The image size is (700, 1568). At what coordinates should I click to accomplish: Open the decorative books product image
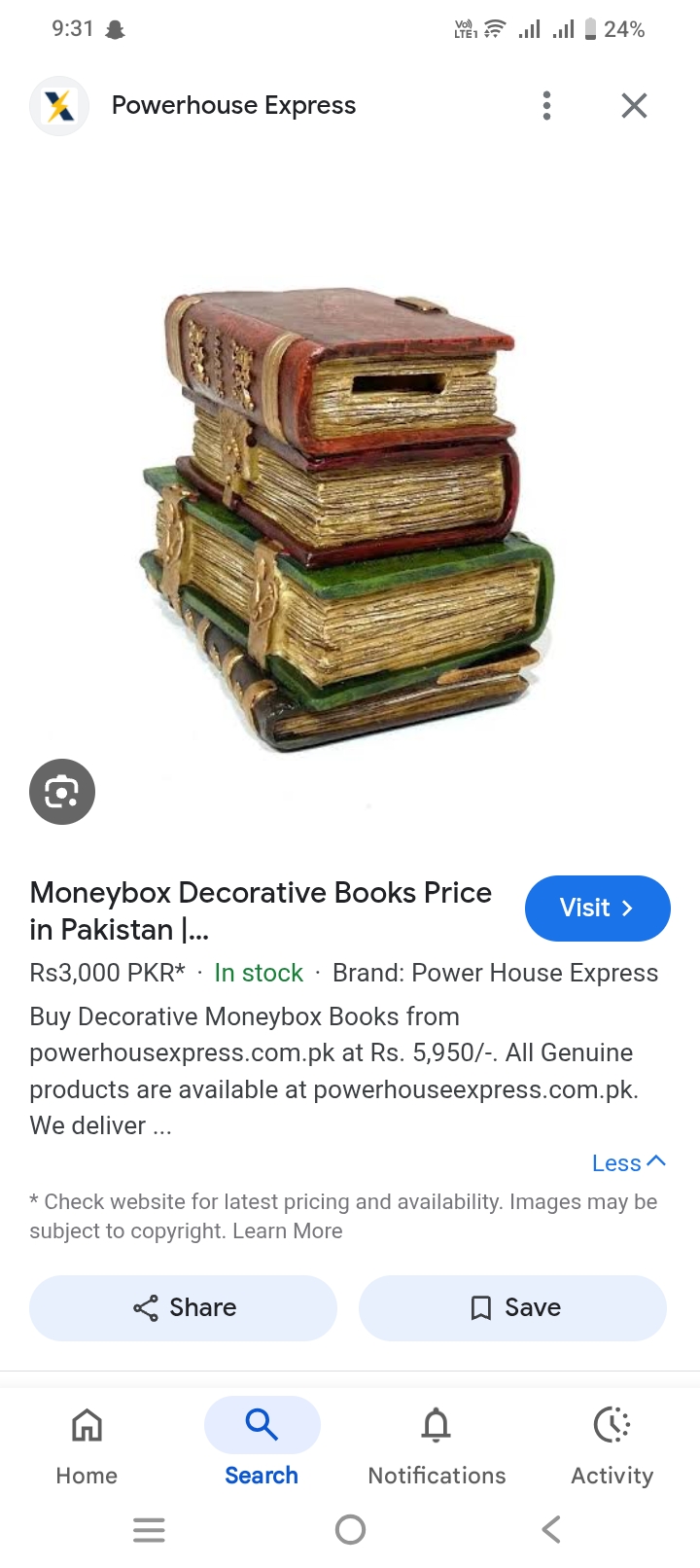pos(345,516)
